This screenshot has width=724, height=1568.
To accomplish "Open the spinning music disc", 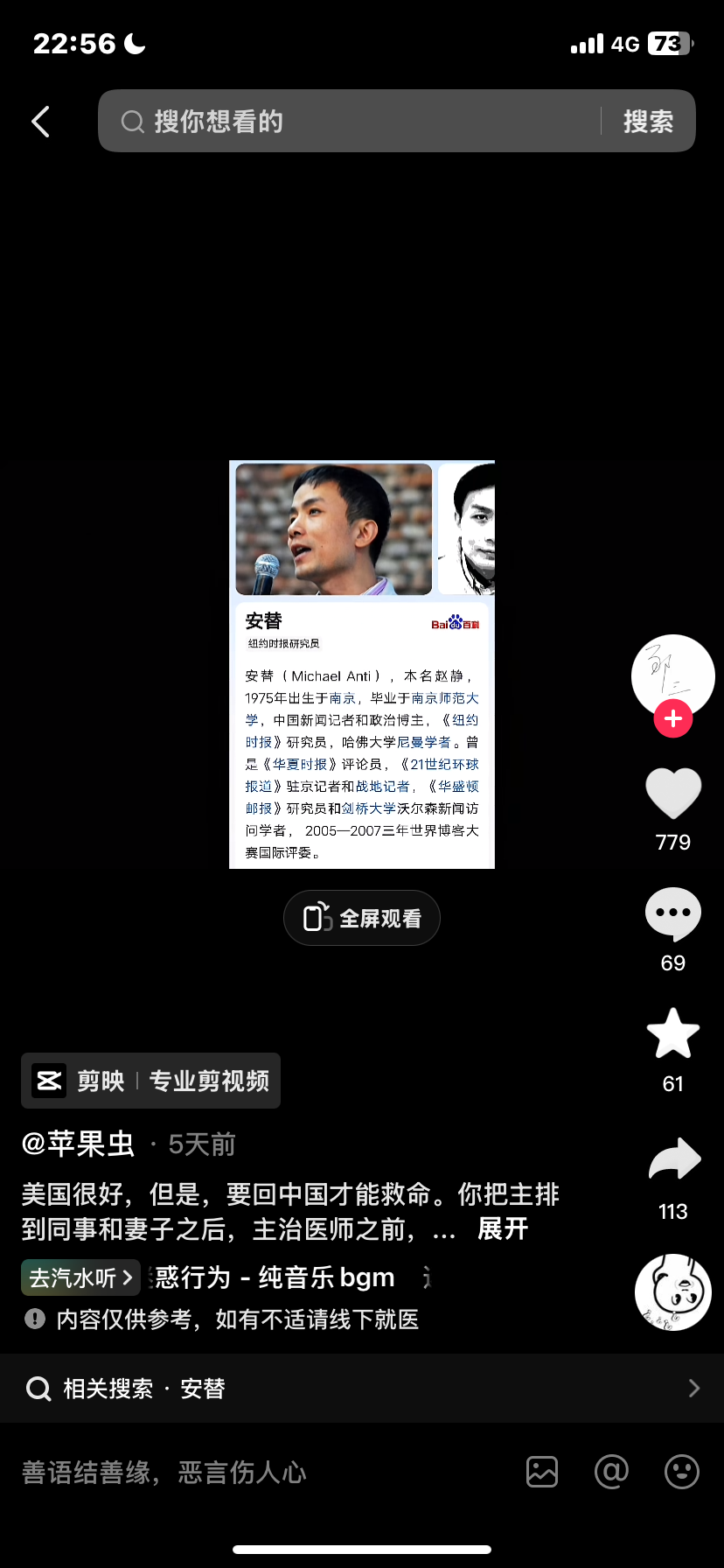I will point(672,1291).
